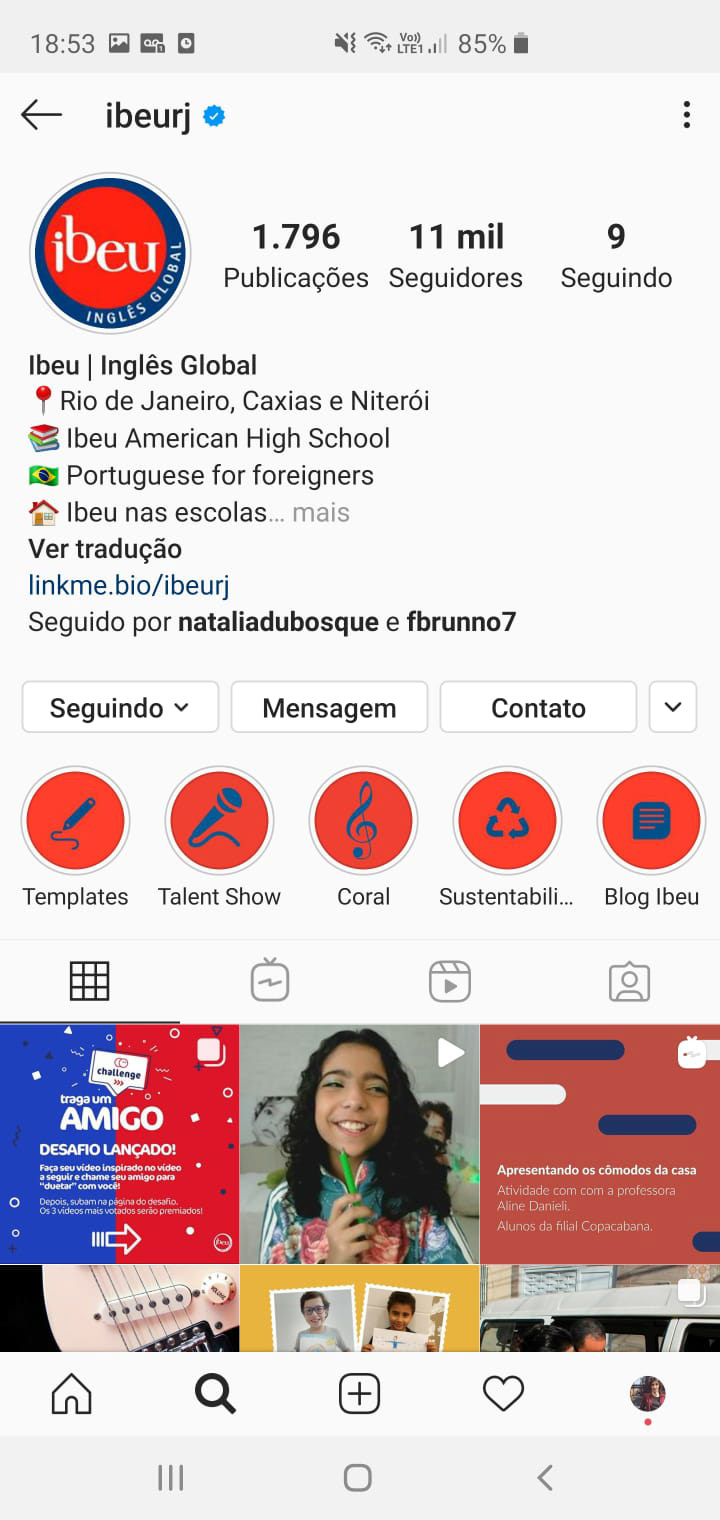Open the Templates story highlight
The width and height of the screenshot is (720, 1520).
pyautogui.click(x=76, y=822)
